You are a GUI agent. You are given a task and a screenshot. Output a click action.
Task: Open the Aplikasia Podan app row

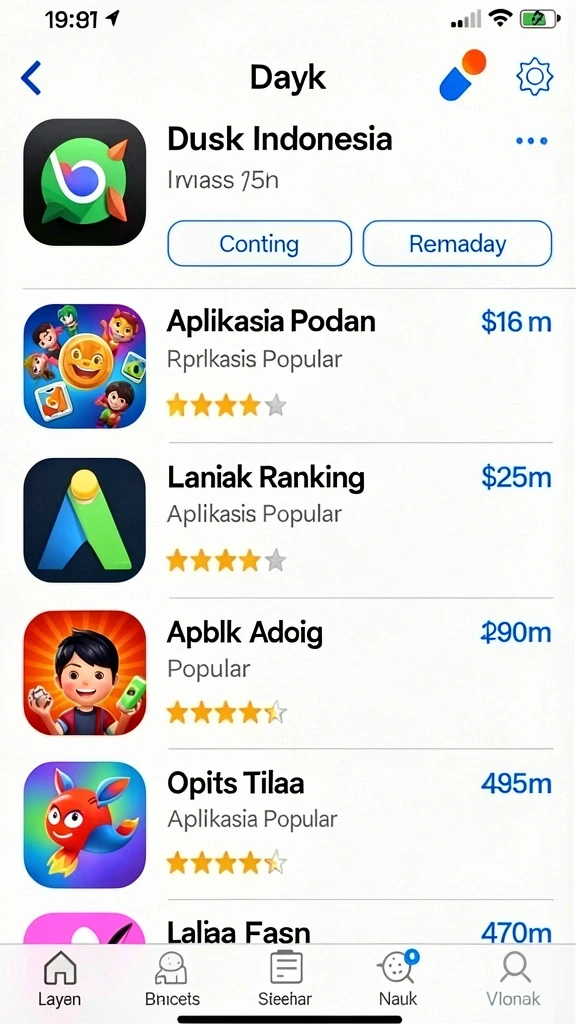click(288, 366)
